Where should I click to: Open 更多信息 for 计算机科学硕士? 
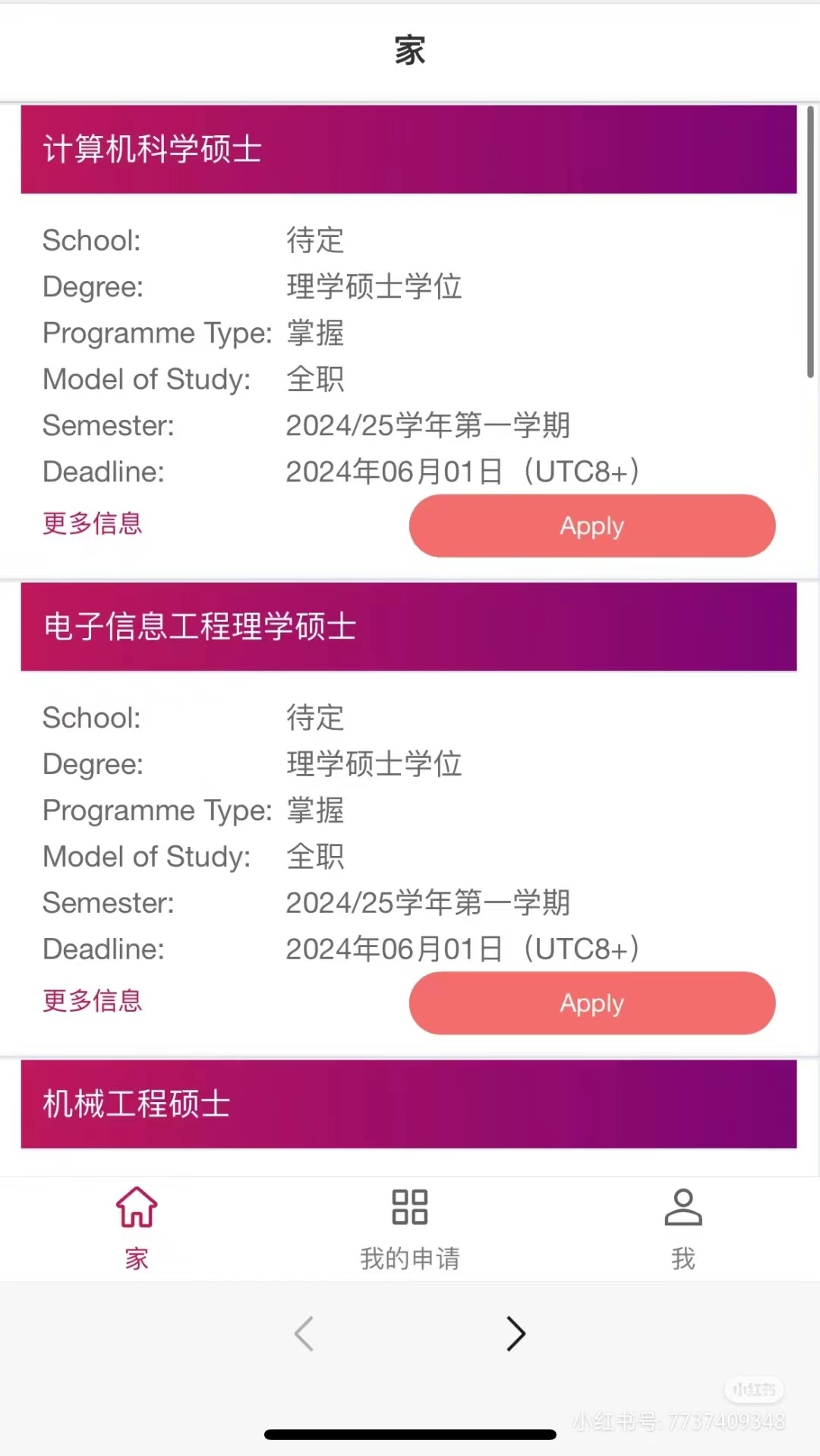click(93, 523)
